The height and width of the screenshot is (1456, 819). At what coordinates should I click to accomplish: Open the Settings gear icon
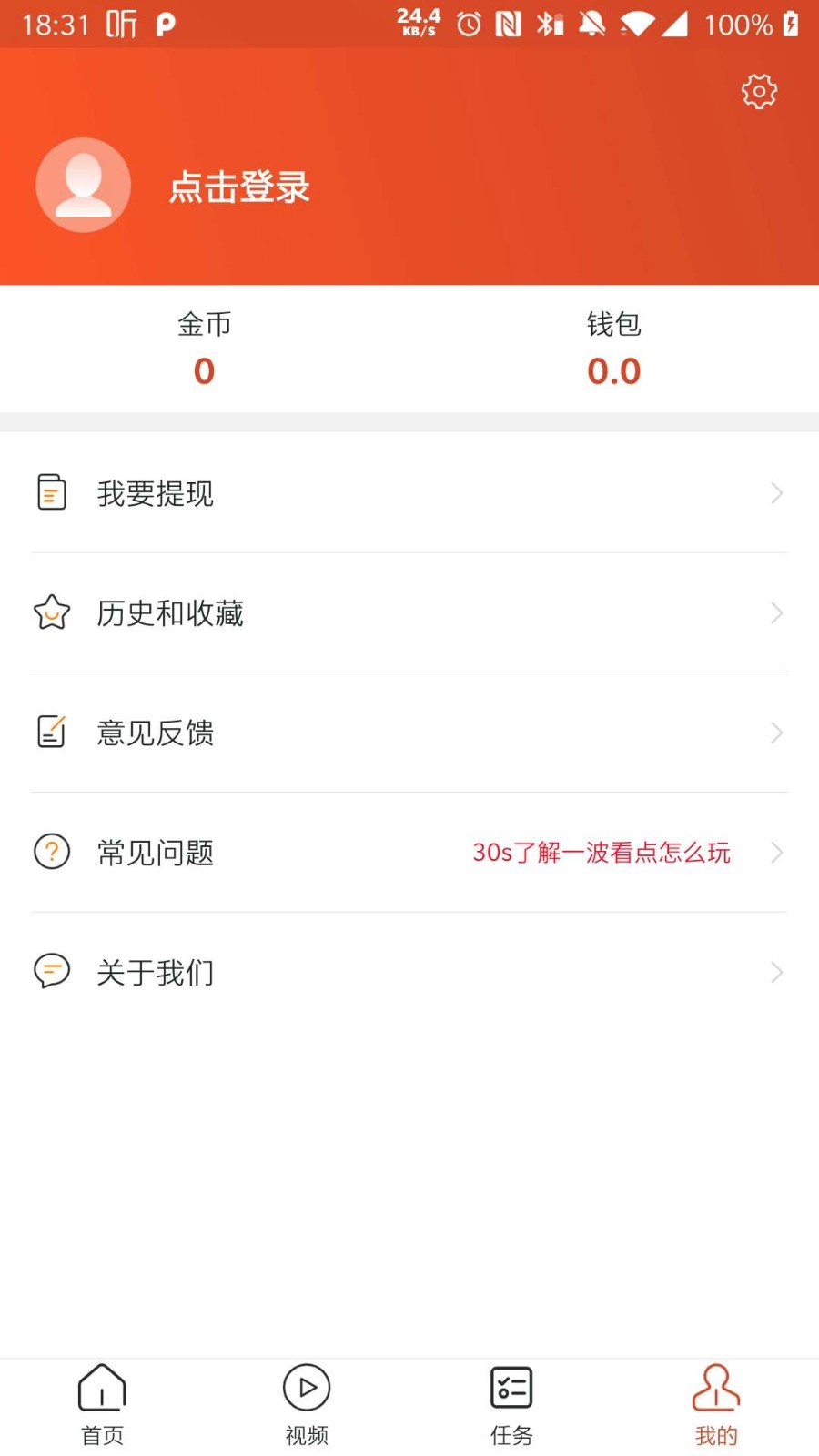click(x=758, y=91)
